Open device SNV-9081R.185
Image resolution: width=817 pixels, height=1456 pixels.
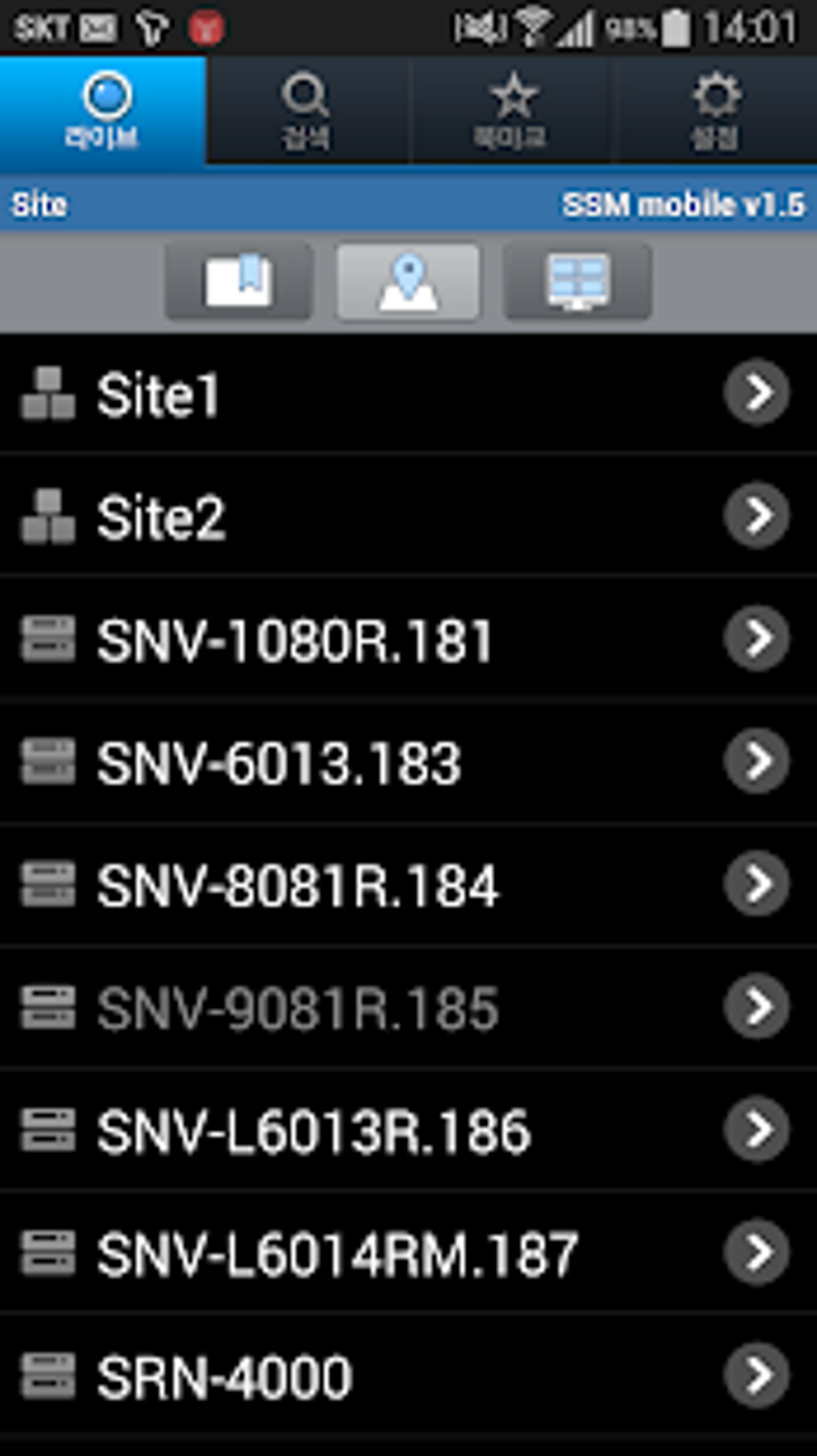408,1007
